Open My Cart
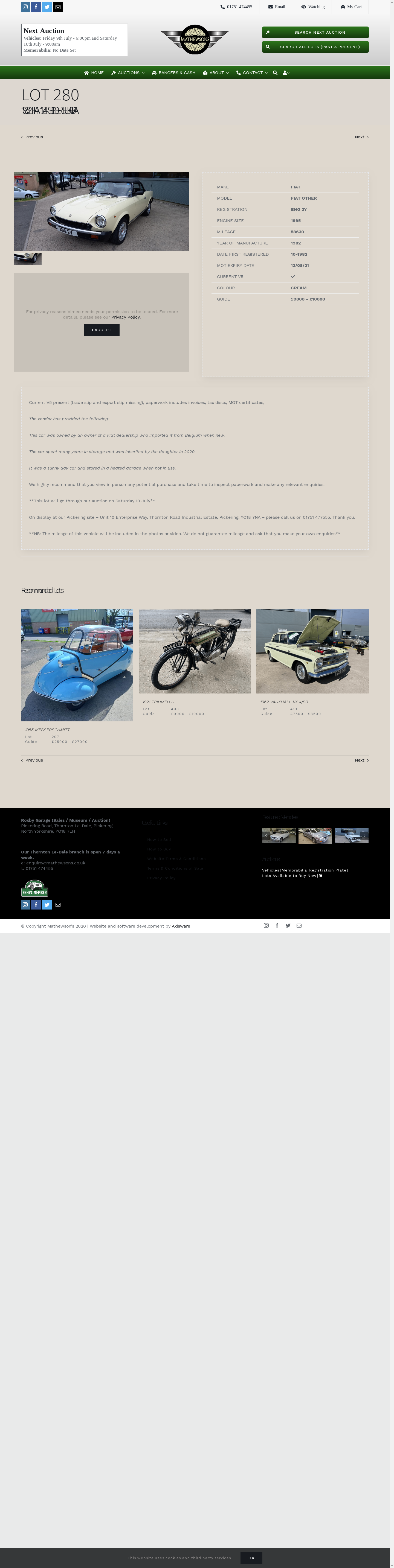 [x=351, y=7]
